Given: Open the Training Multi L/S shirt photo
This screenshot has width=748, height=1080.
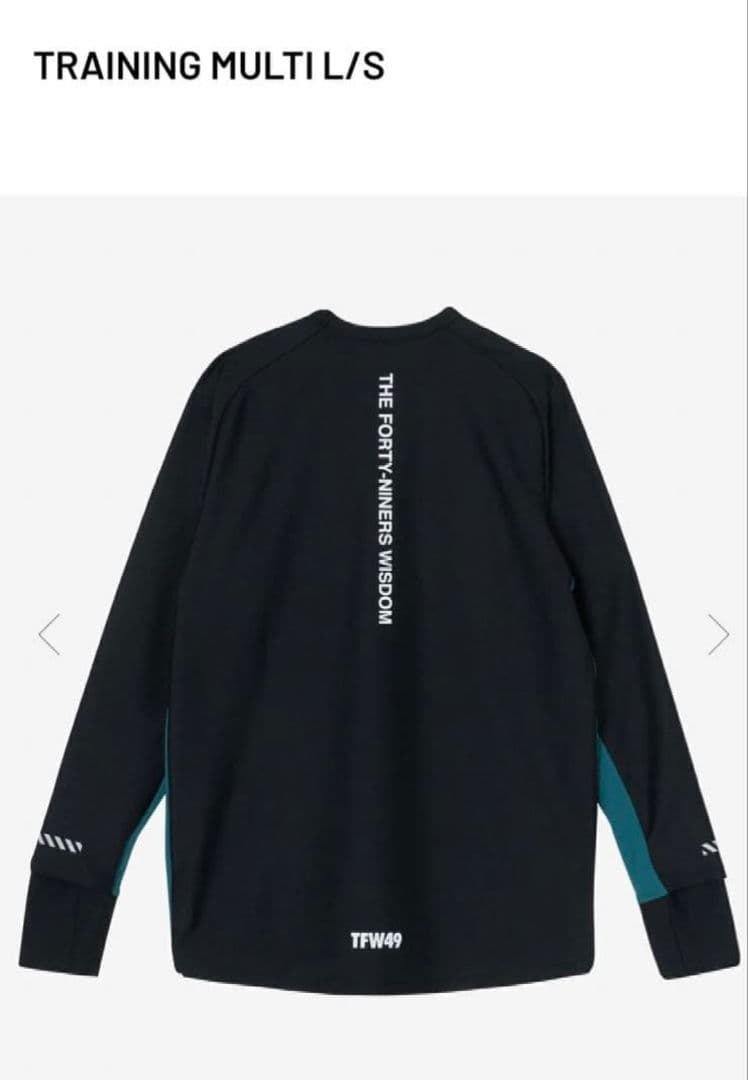Looking at the screenshot, I should point(380,640).
